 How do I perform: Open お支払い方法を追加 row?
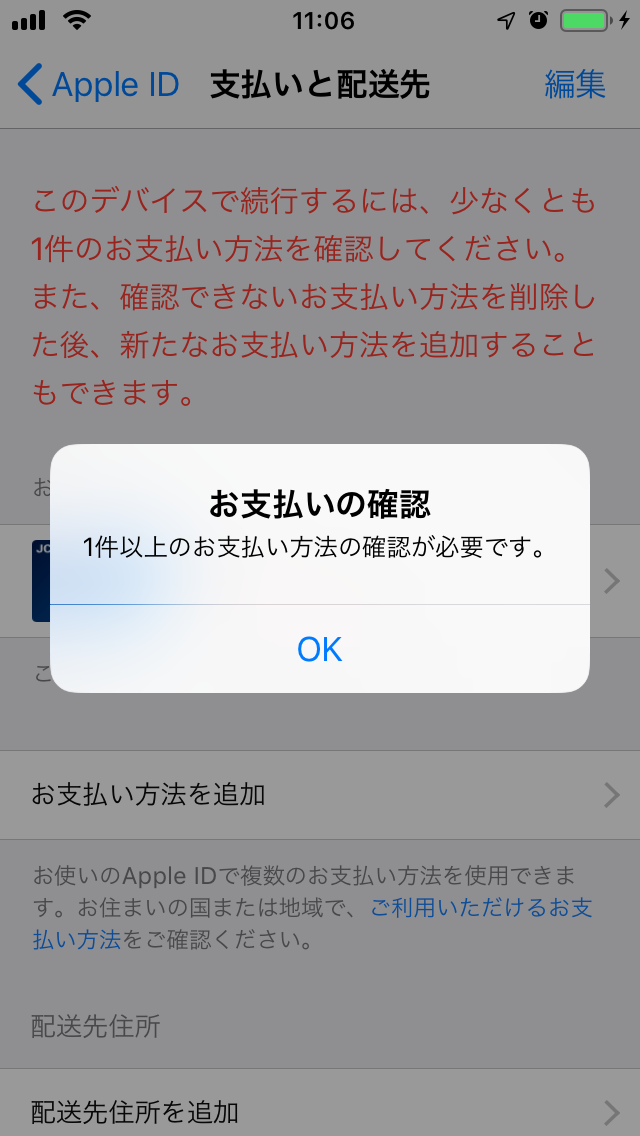coord(320,795)
